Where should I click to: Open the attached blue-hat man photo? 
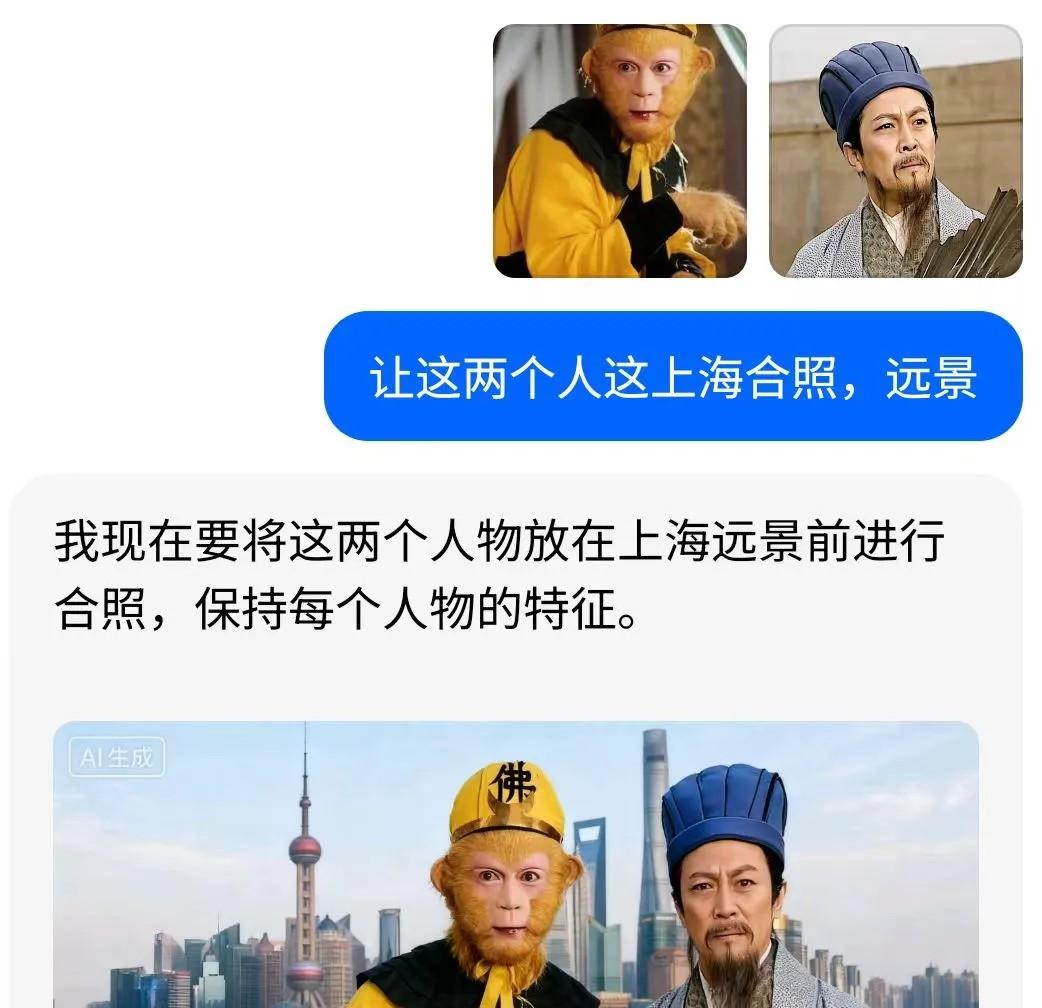(895, 151)
